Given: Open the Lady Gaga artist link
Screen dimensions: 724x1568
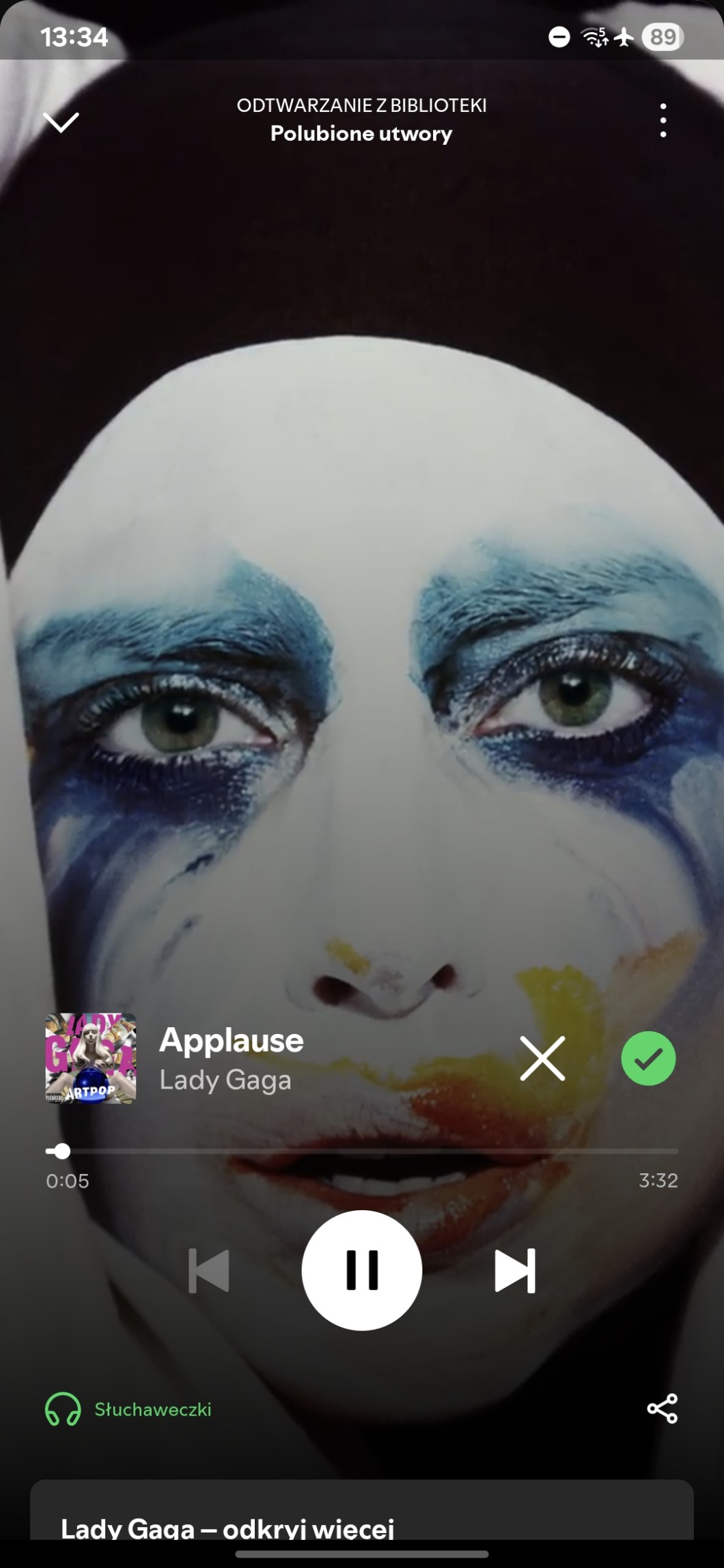Looking at the screenshot, I should [225, 1080].
